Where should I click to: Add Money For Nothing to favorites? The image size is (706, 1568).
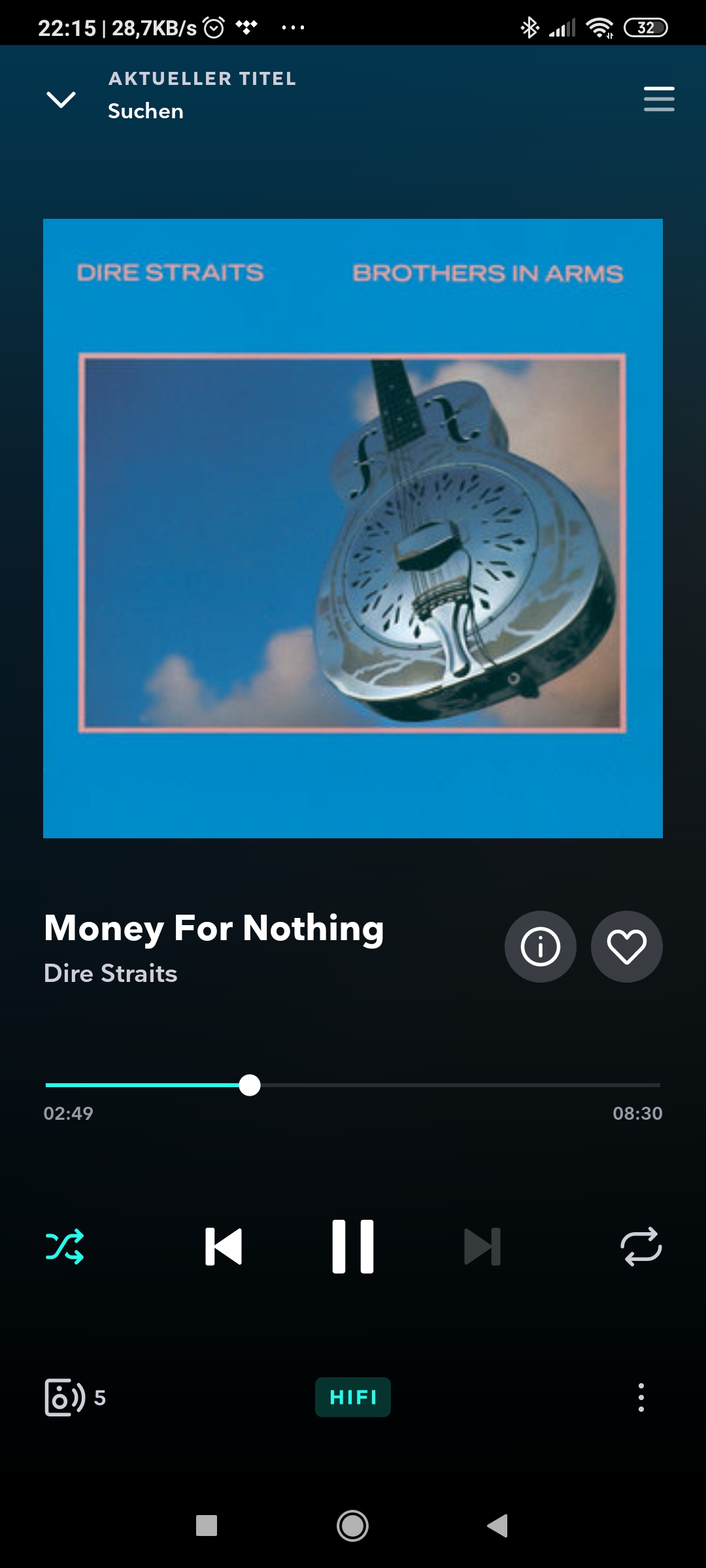click(626, 946)
